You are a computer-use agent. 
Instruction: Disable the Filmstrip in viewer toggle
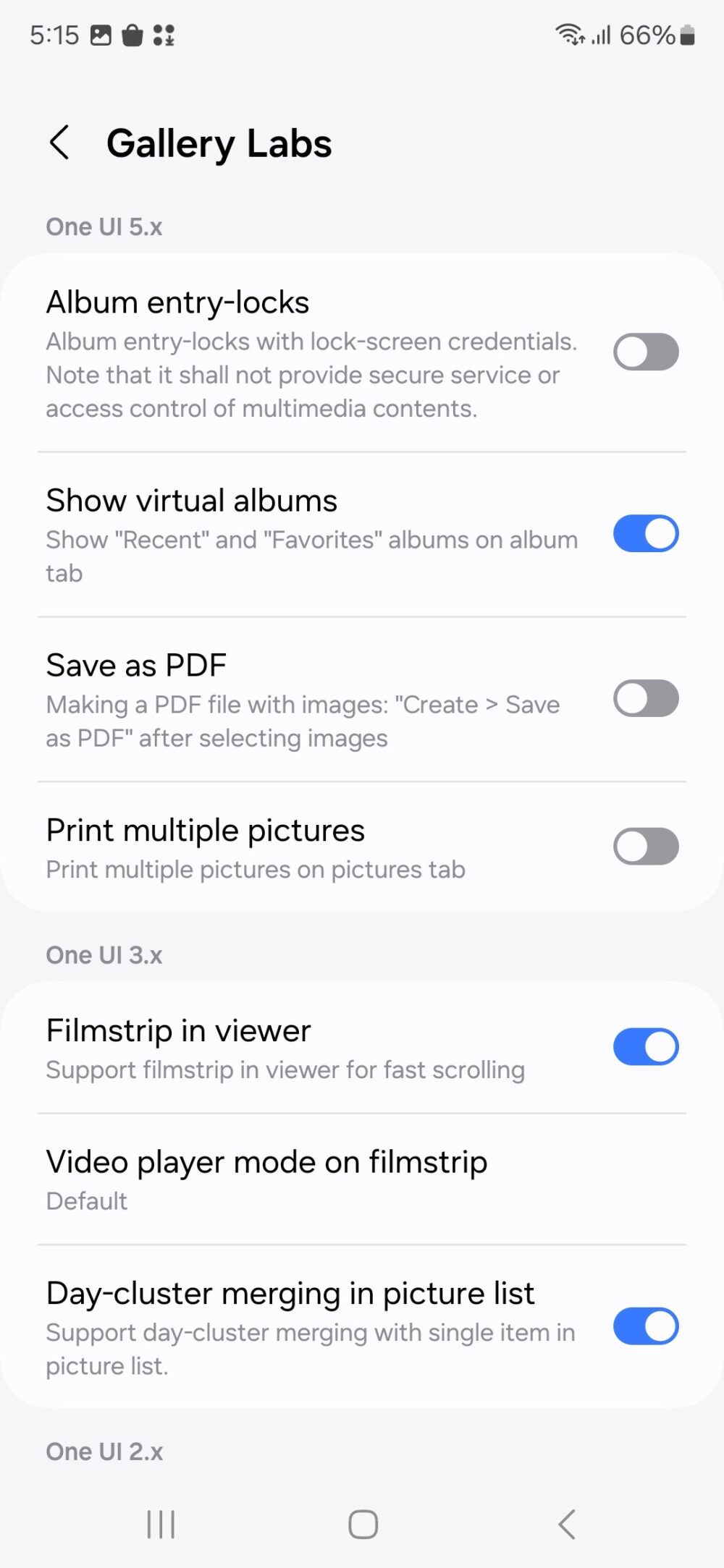(x=645, y=1046)
